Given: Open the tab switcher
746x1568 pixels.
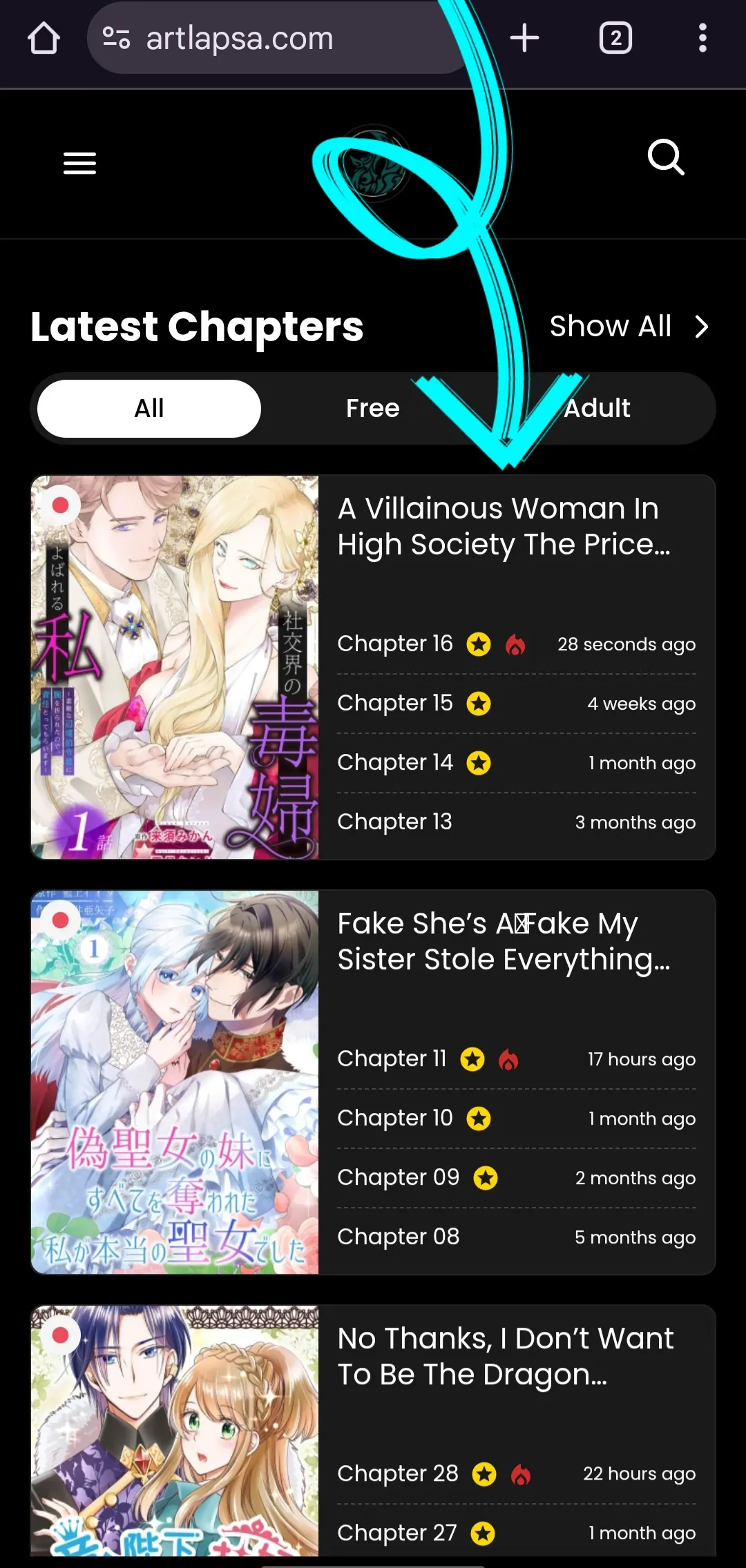Looking at the screenshot, I should pyautogui.click(x=615, y=38).
